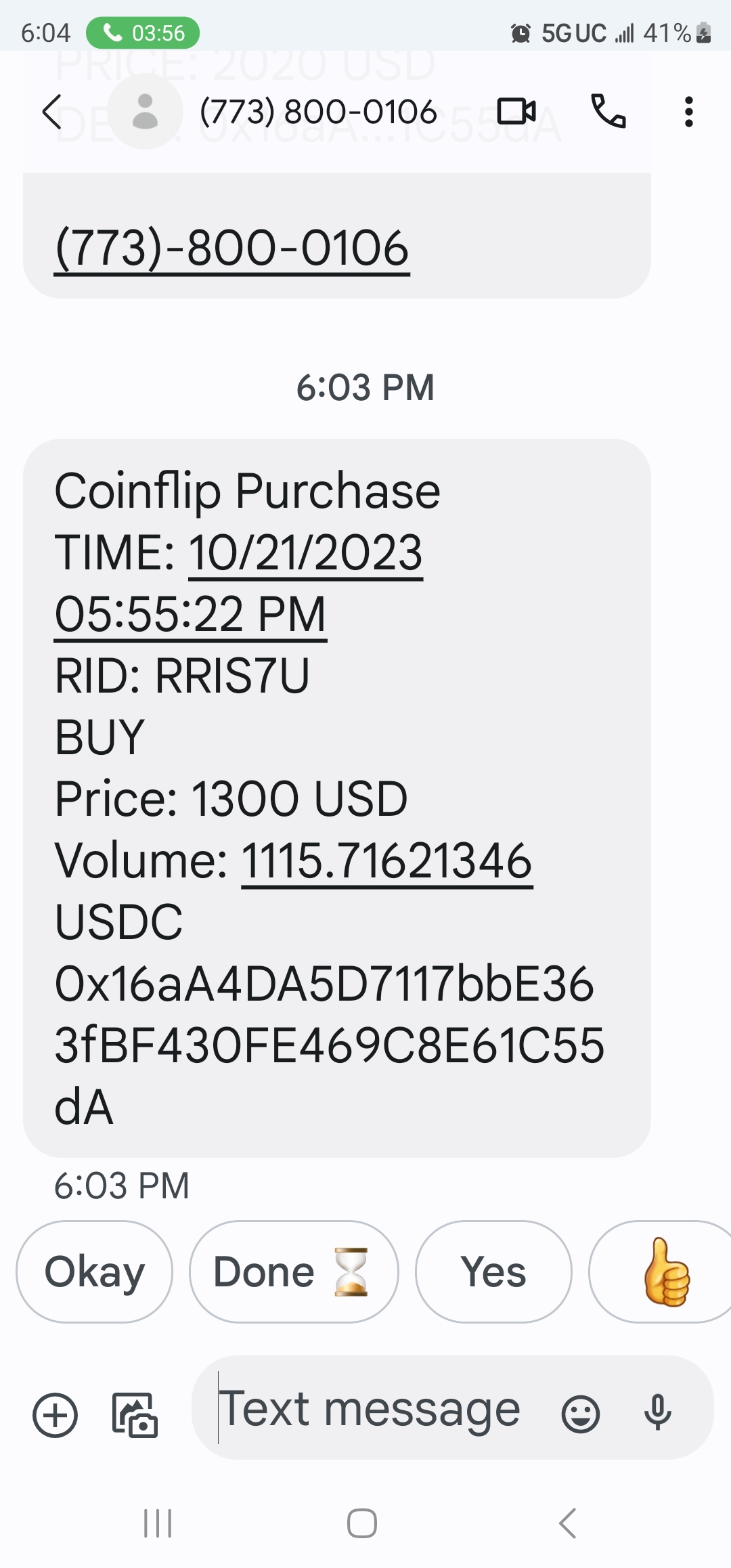Start a video call with this number
Viewport: 731px width, 1568px height.
516,112
